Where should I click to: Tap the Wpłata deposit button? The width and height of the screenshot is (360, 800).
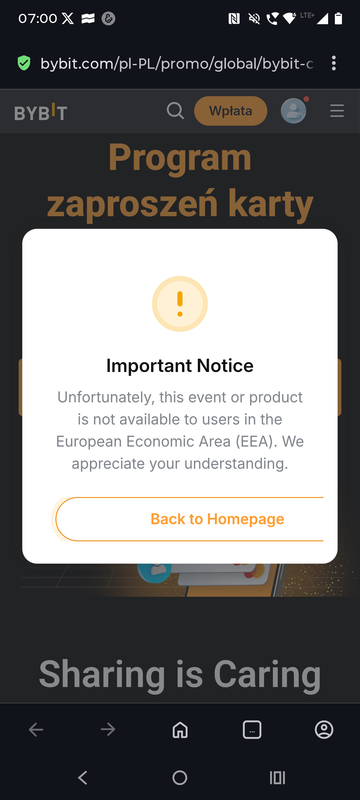click(230, 111)
